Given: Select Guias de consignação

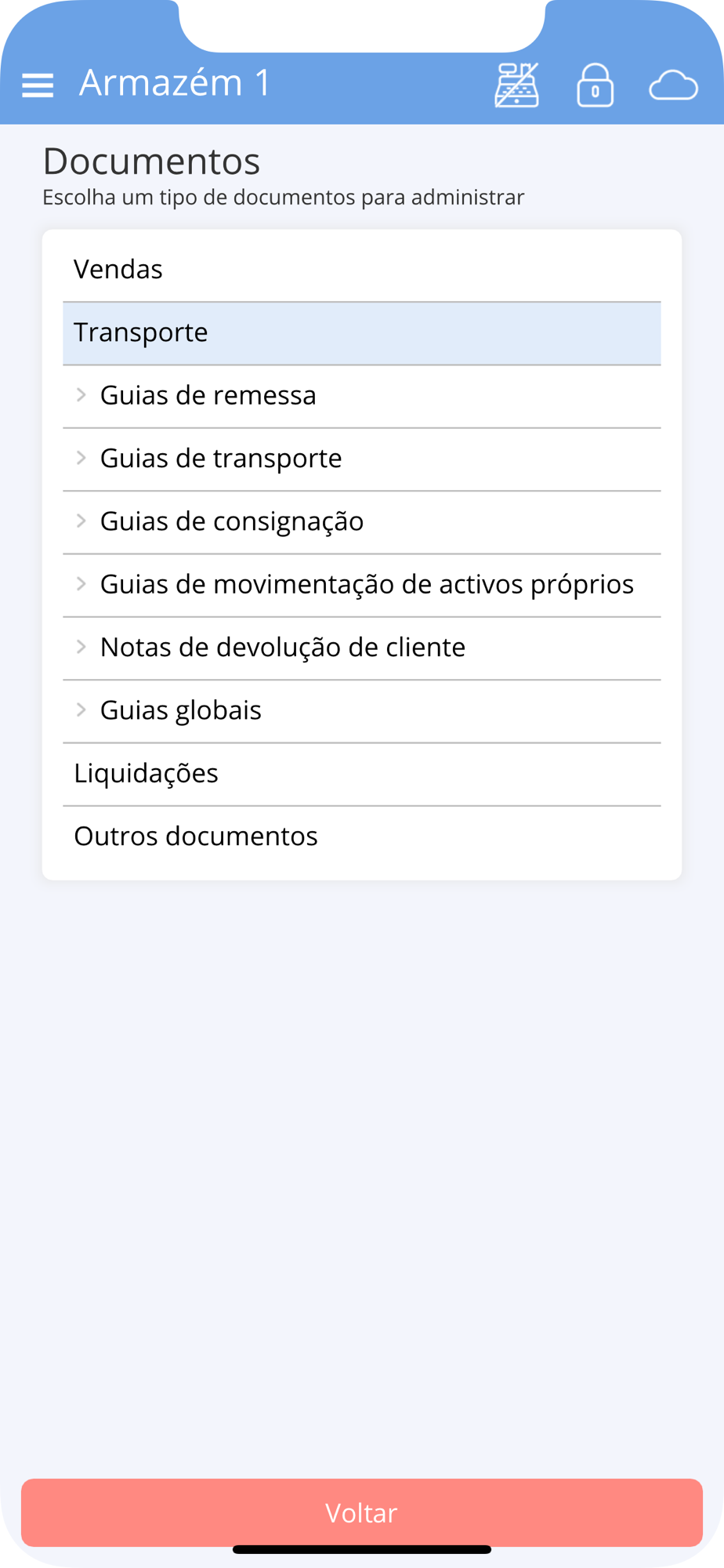Looking at the screenshot, I should 362,522.
